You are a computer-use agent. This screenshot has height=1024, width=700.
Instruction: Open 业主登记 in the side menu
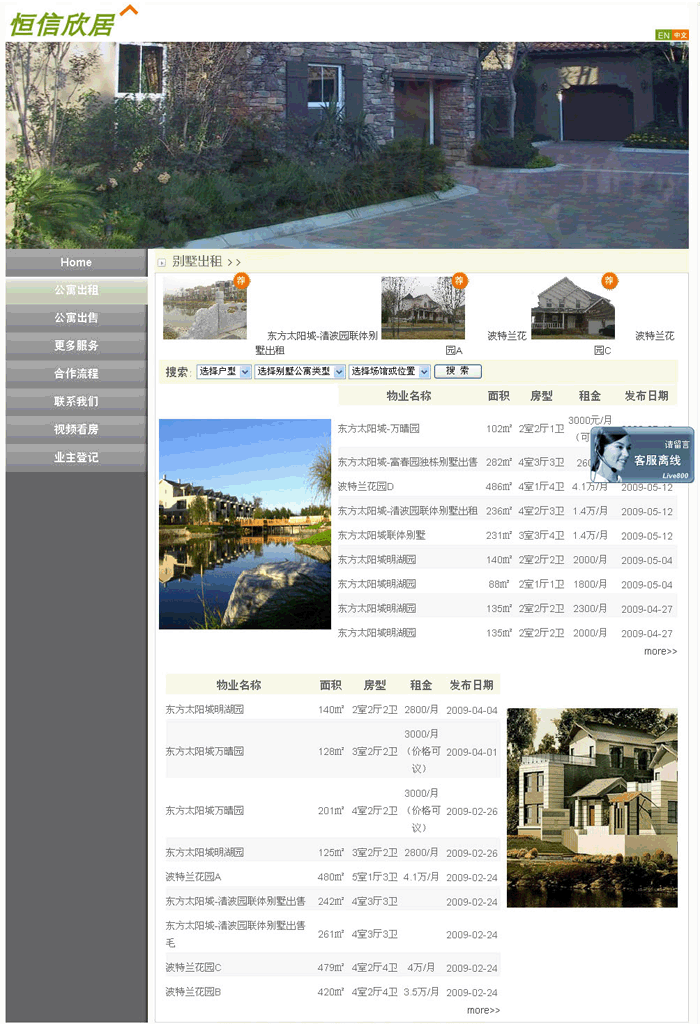click(76, 458)
